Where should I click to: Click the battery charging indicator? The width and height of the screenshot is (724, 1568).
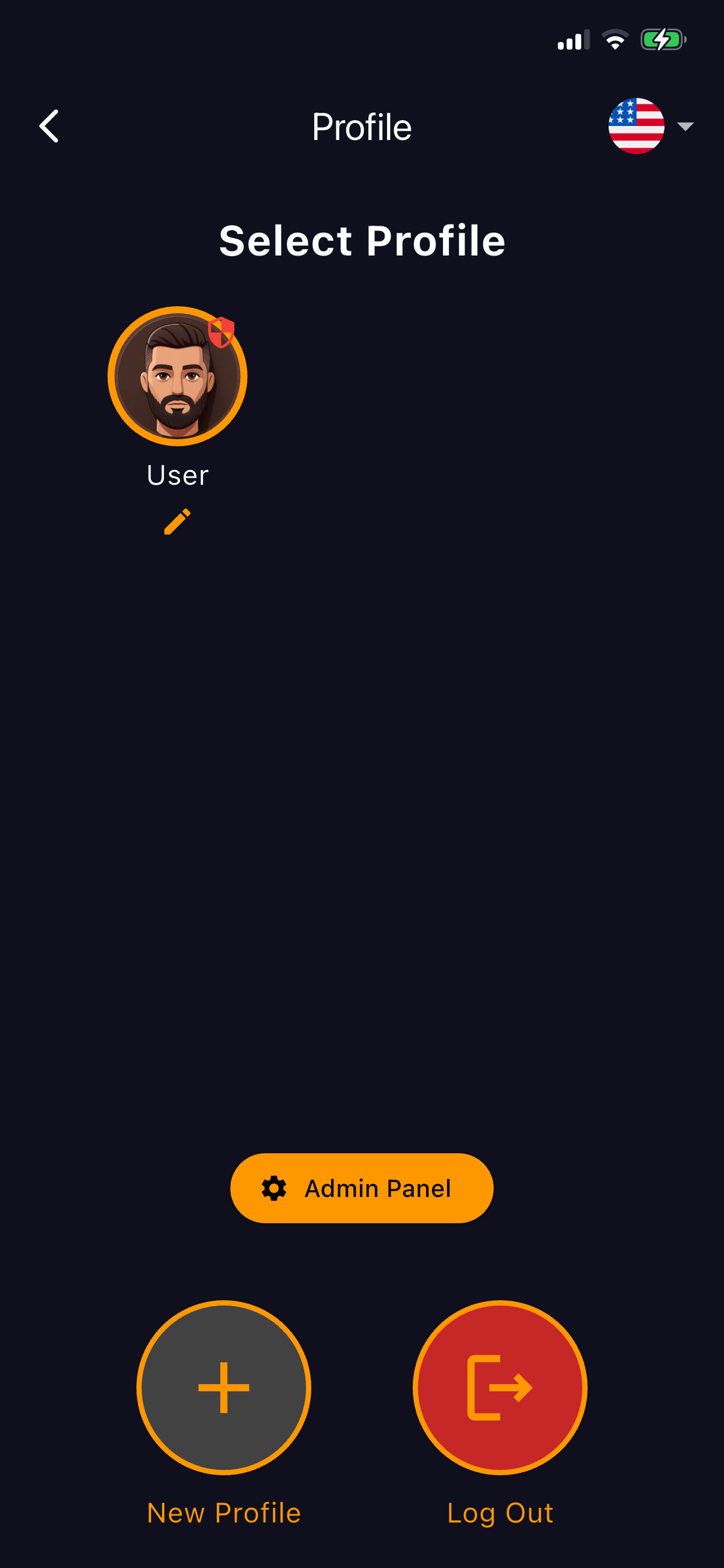point(663,40)
